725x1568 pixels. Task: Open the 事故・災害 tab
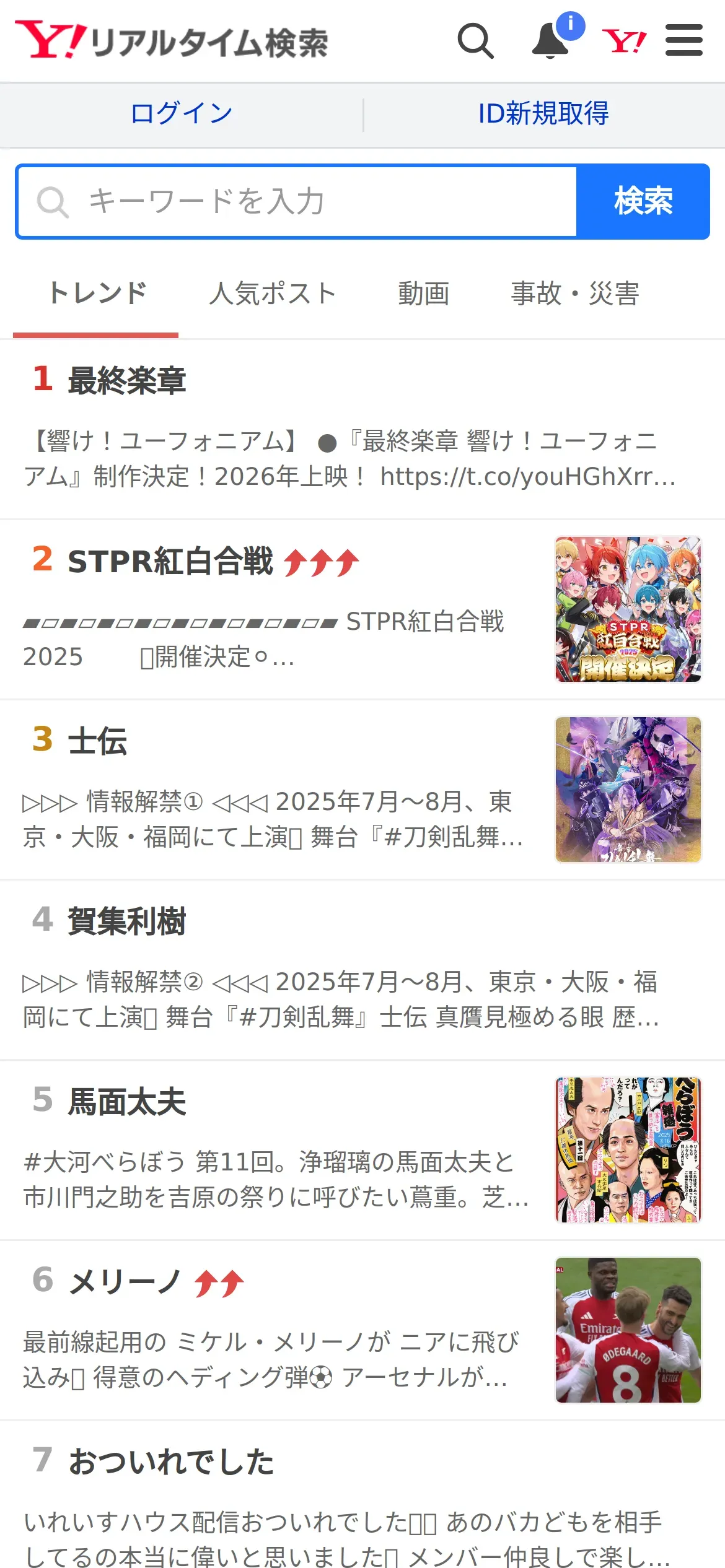tap(575, 294)
